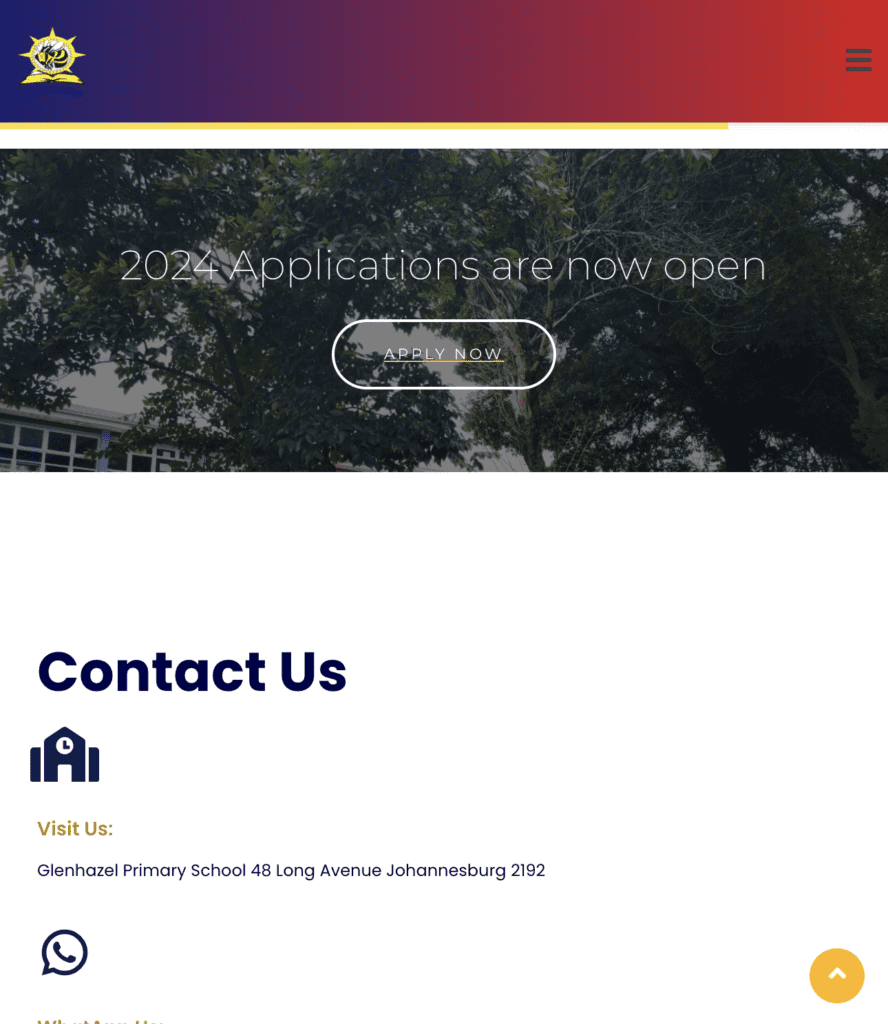The image size is (888, 1024).
Task: Tap the Apply Now button
Action: pos(443,354)
